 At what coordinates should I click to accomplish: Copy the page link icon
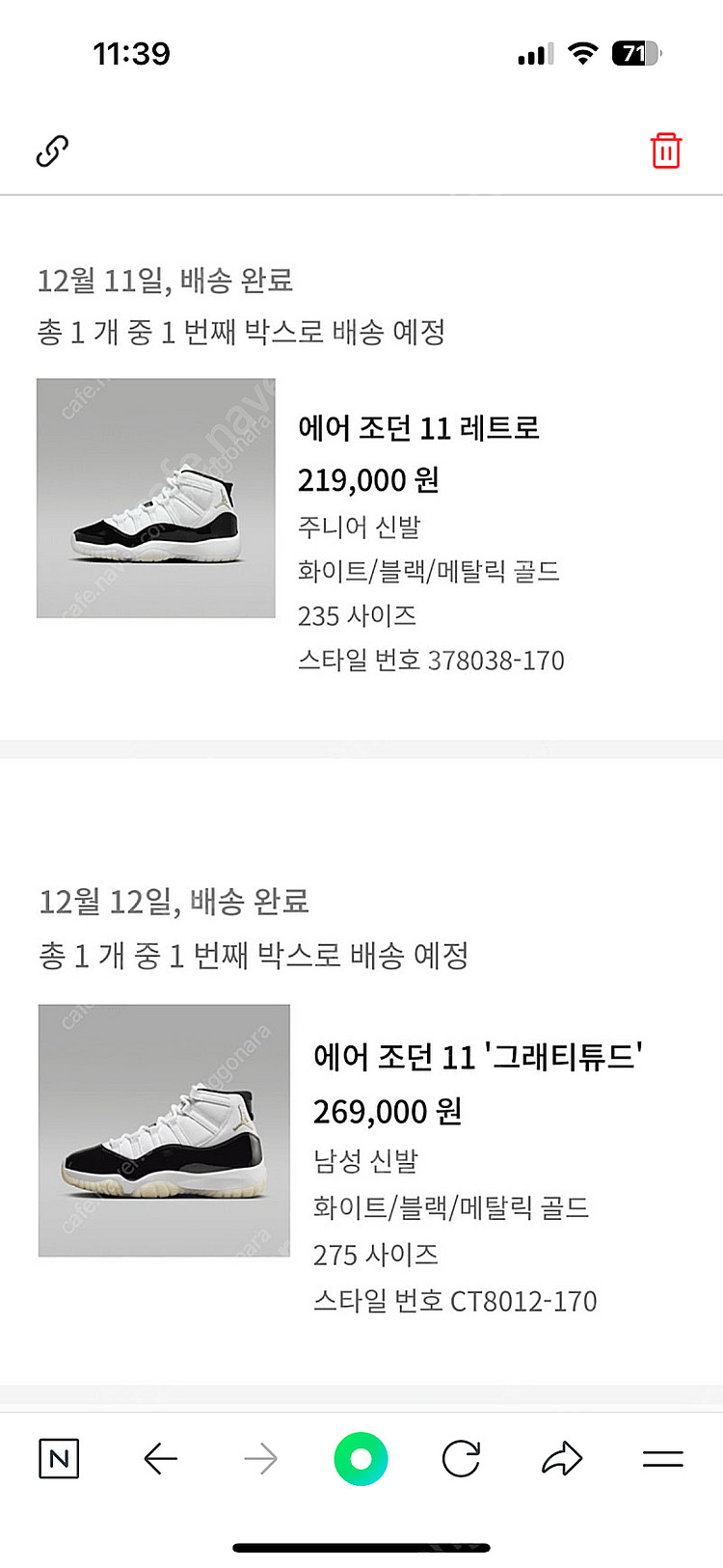52,151
